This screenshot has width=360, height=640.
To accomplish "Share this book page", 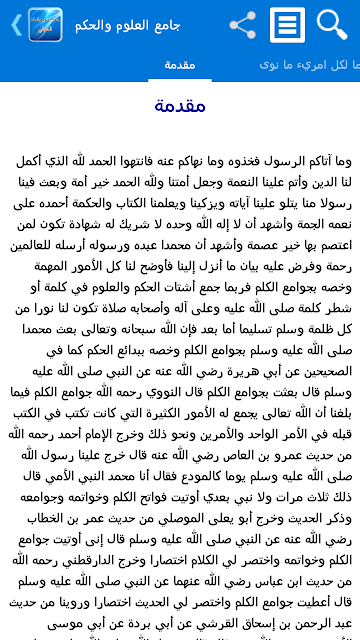I will (x=242, y=25).
